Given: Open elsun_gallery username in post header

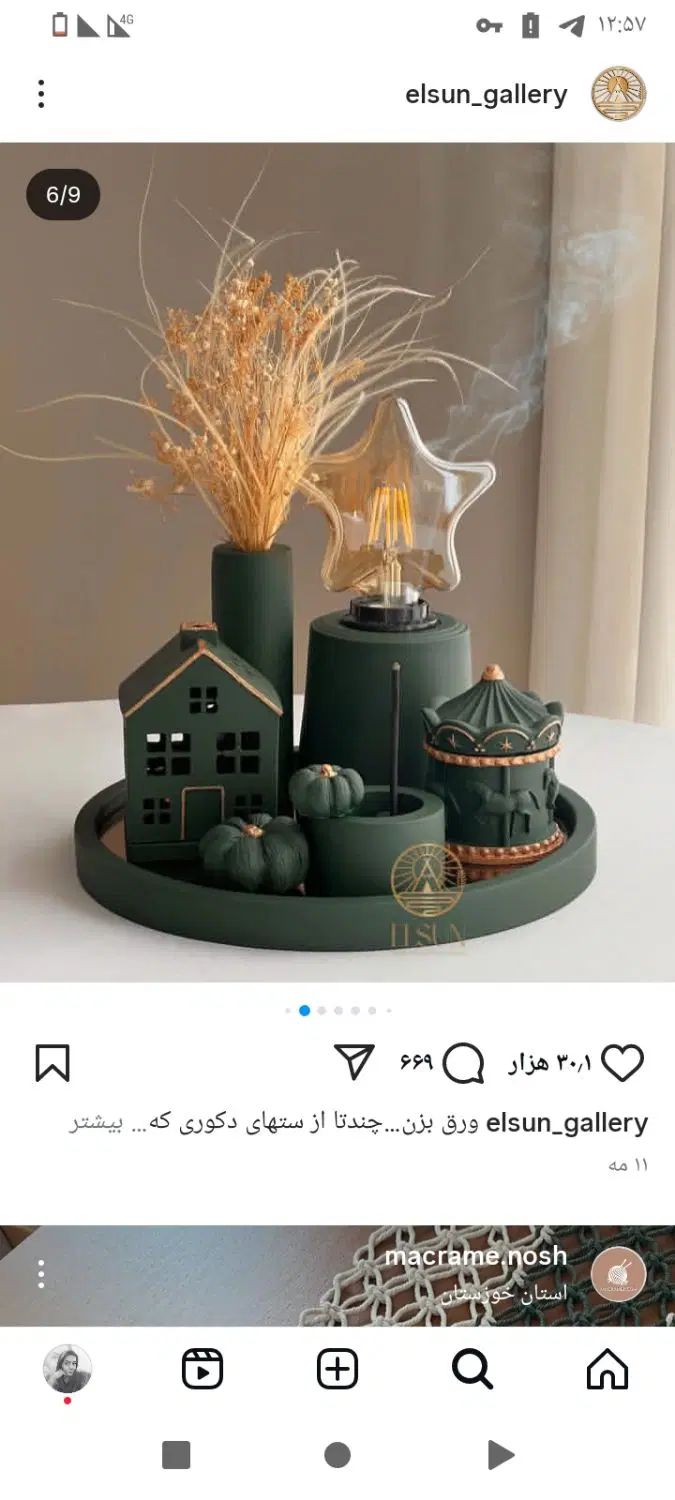Looking at the screenshot, I should pos(486,95).
